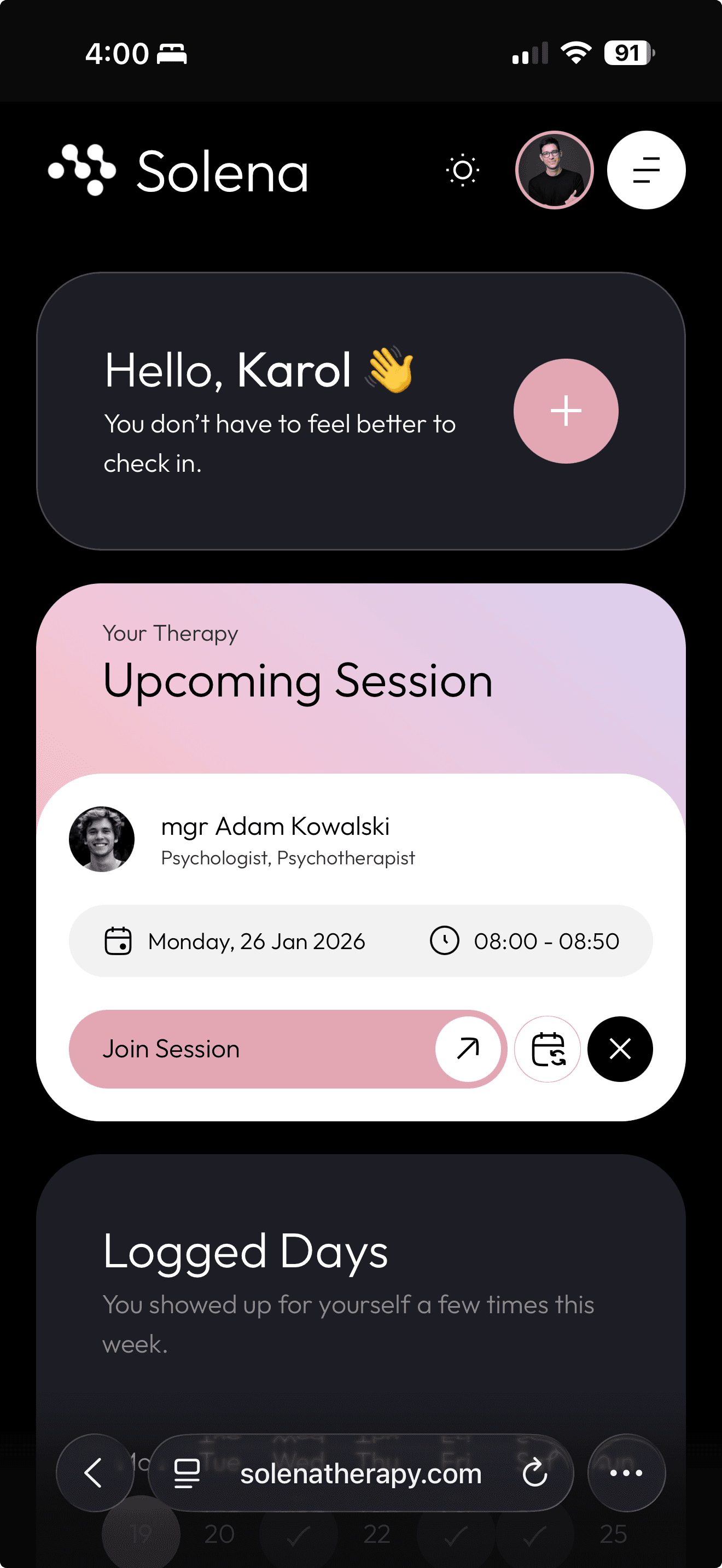Reschedule the upcoming session
Screen dimensions: 722x1568
[548, 1049]
